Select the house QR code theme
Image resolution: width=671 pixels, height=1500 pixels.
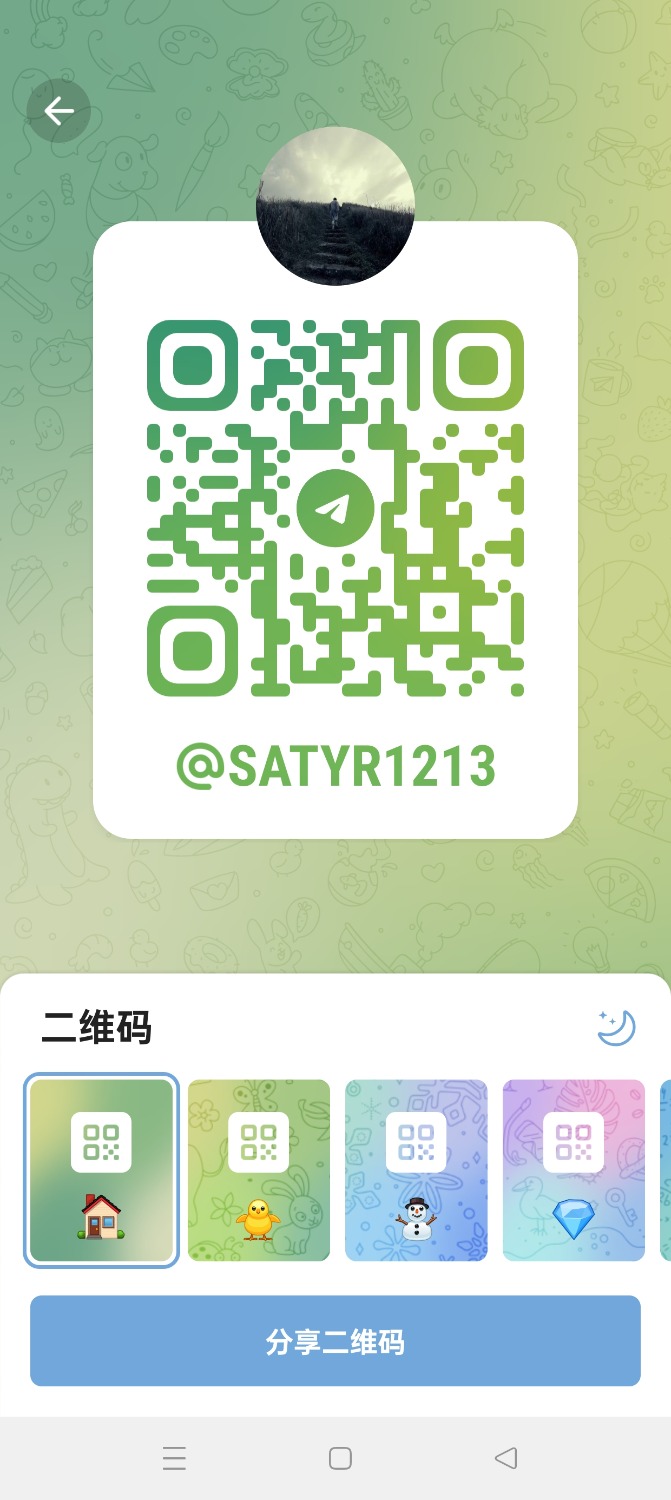coord(101,1170)
